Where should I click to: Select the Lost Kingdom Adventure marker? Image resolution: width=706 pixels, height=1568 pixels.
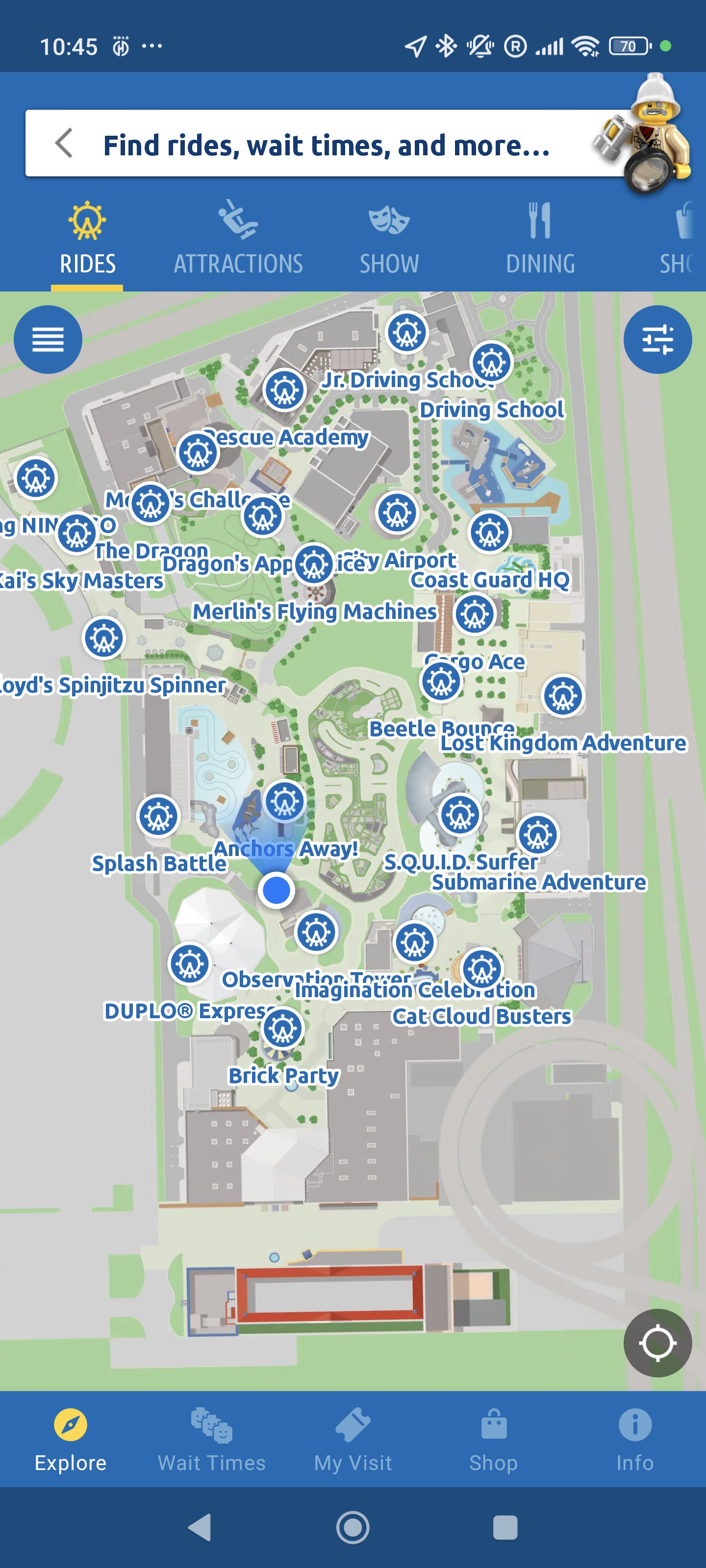pos(563,696)
